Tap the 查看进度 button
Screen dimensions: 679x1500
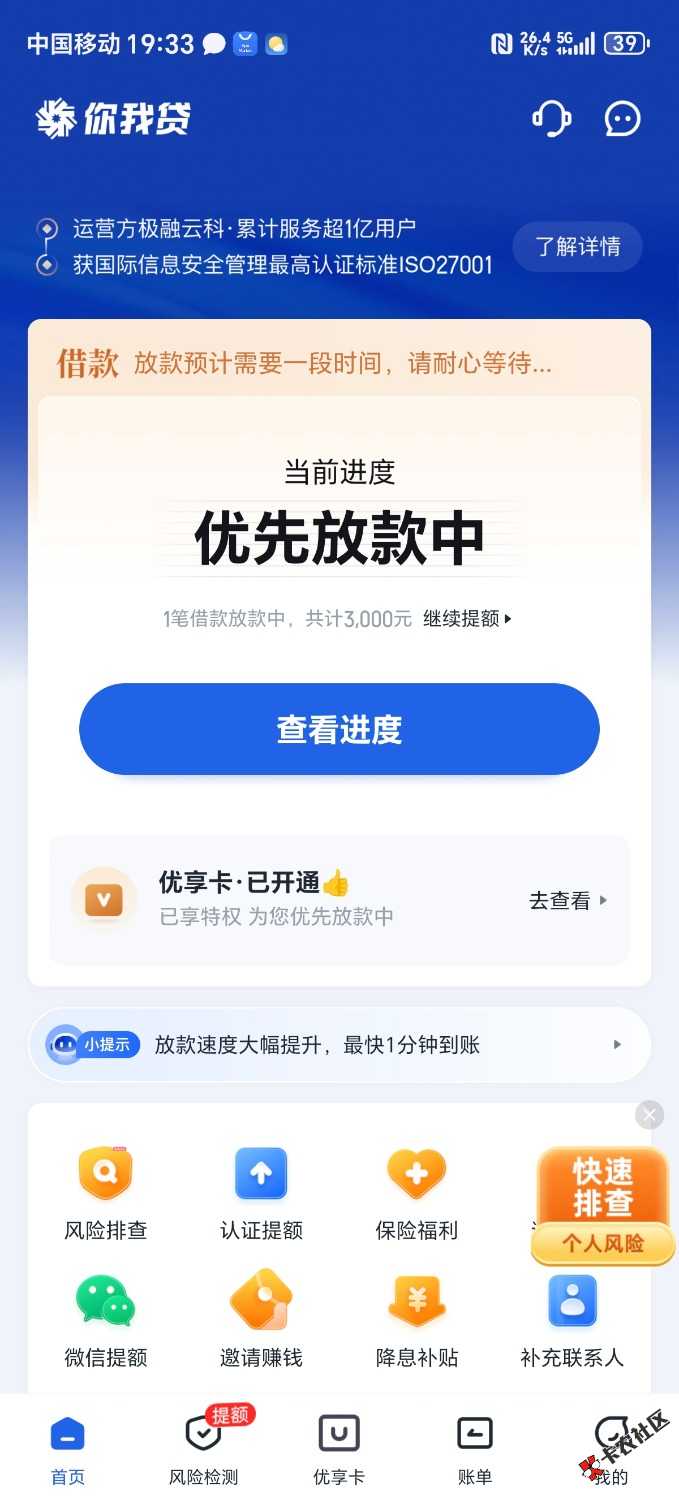[x=339, y=729]
